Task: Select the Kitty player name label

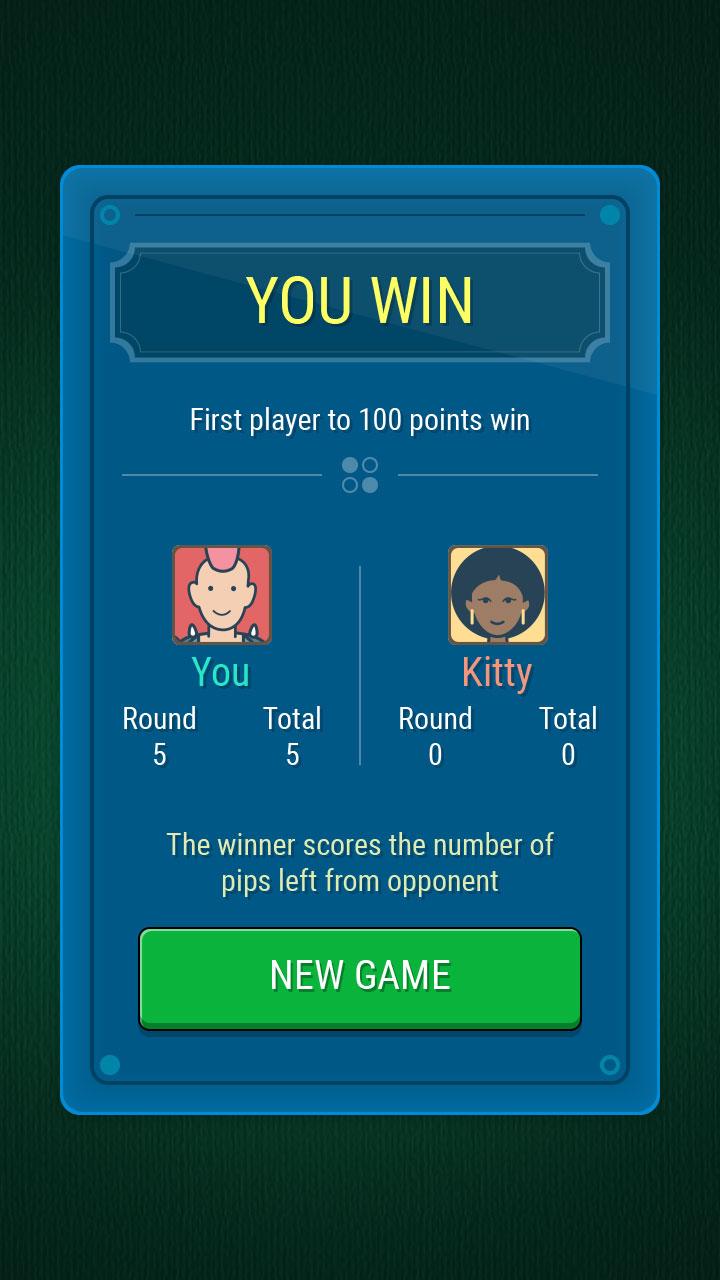Action: tap(496, 672)
